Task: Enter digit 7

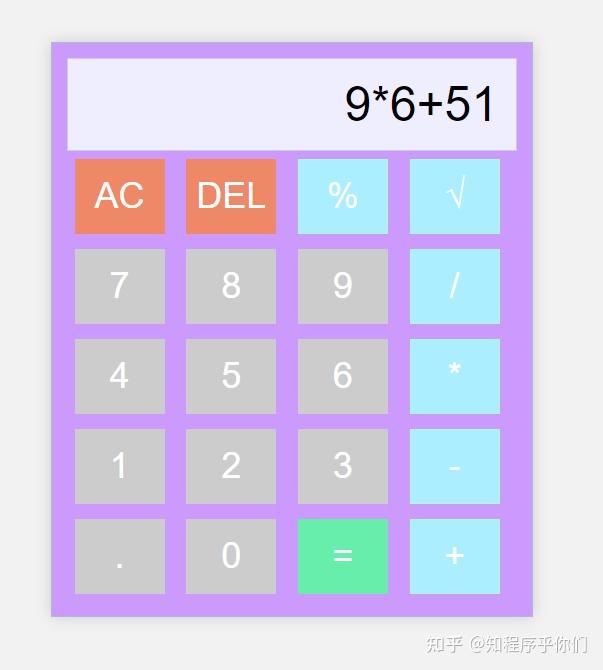Action: [120, 286]
